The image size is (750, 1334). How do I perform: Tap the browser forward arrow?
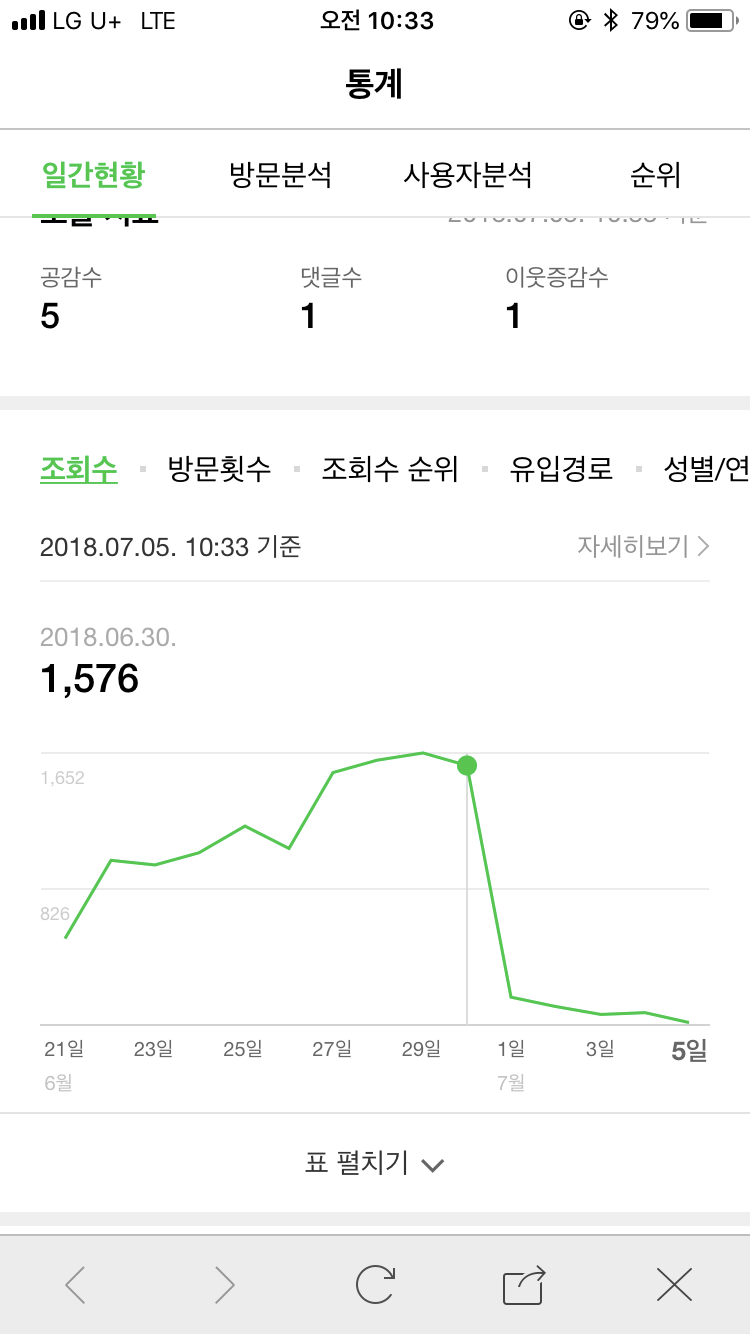coord(225,1284)
